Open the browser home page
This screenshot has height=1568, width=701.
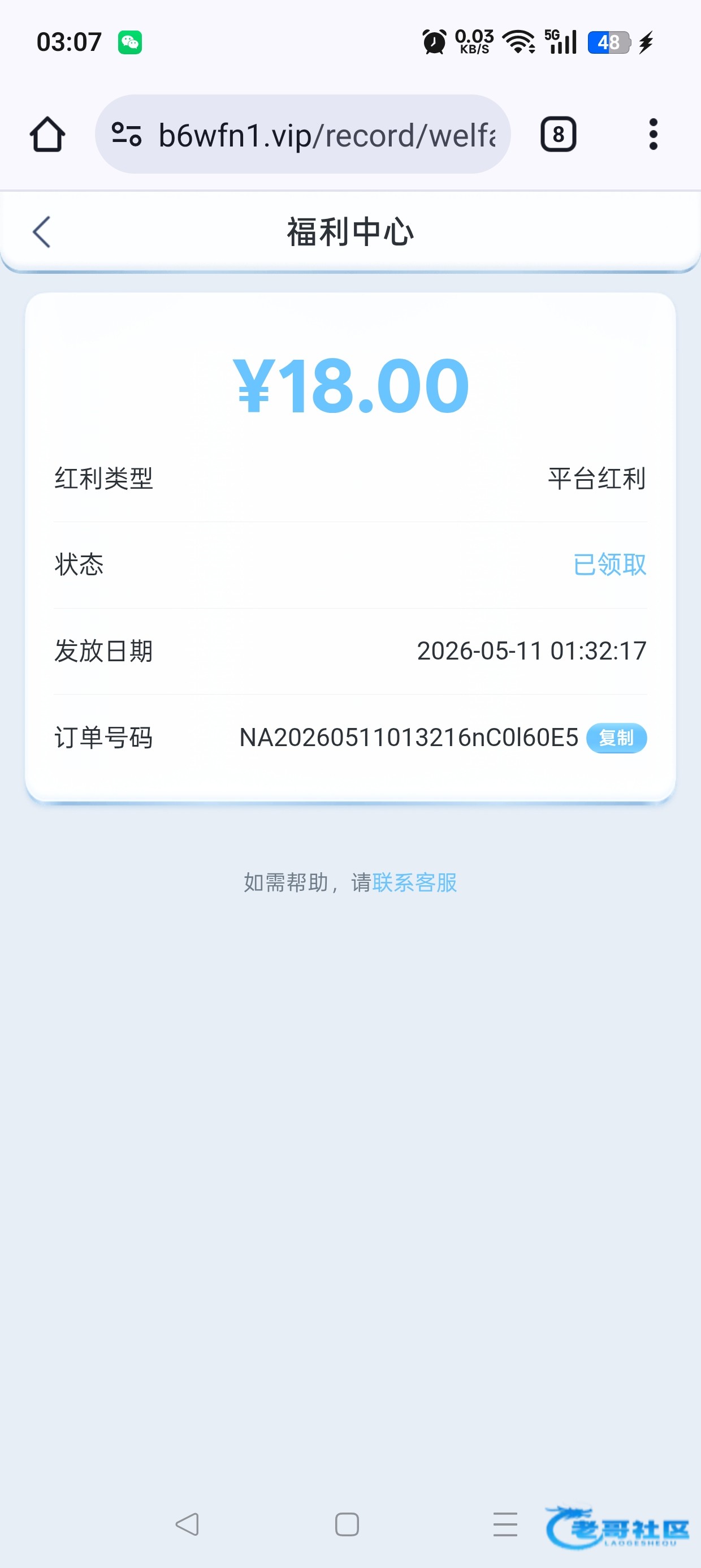pos(47,135)
